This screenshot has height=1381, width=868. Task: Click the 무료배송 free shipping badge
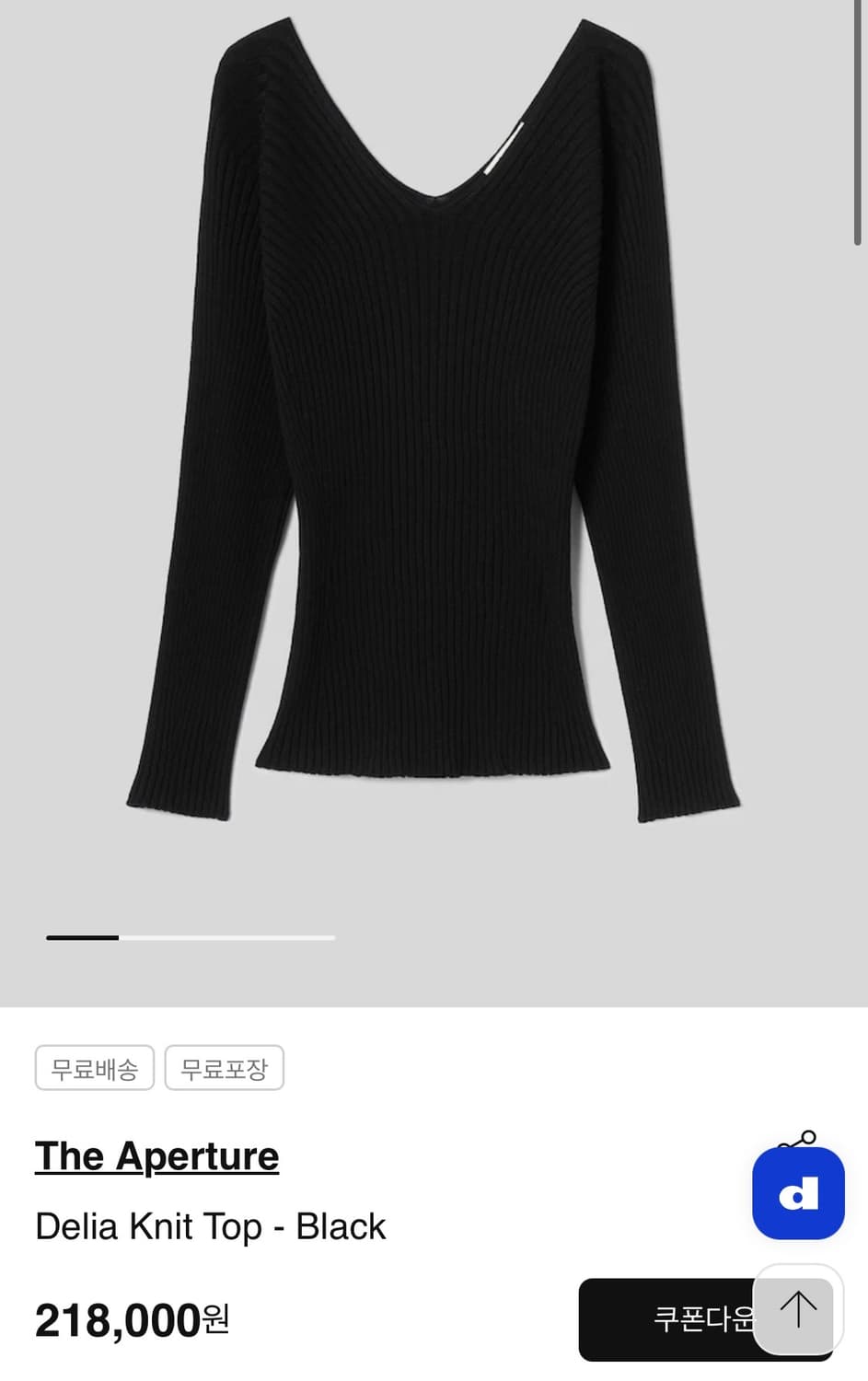click(x=95, y=1068)
